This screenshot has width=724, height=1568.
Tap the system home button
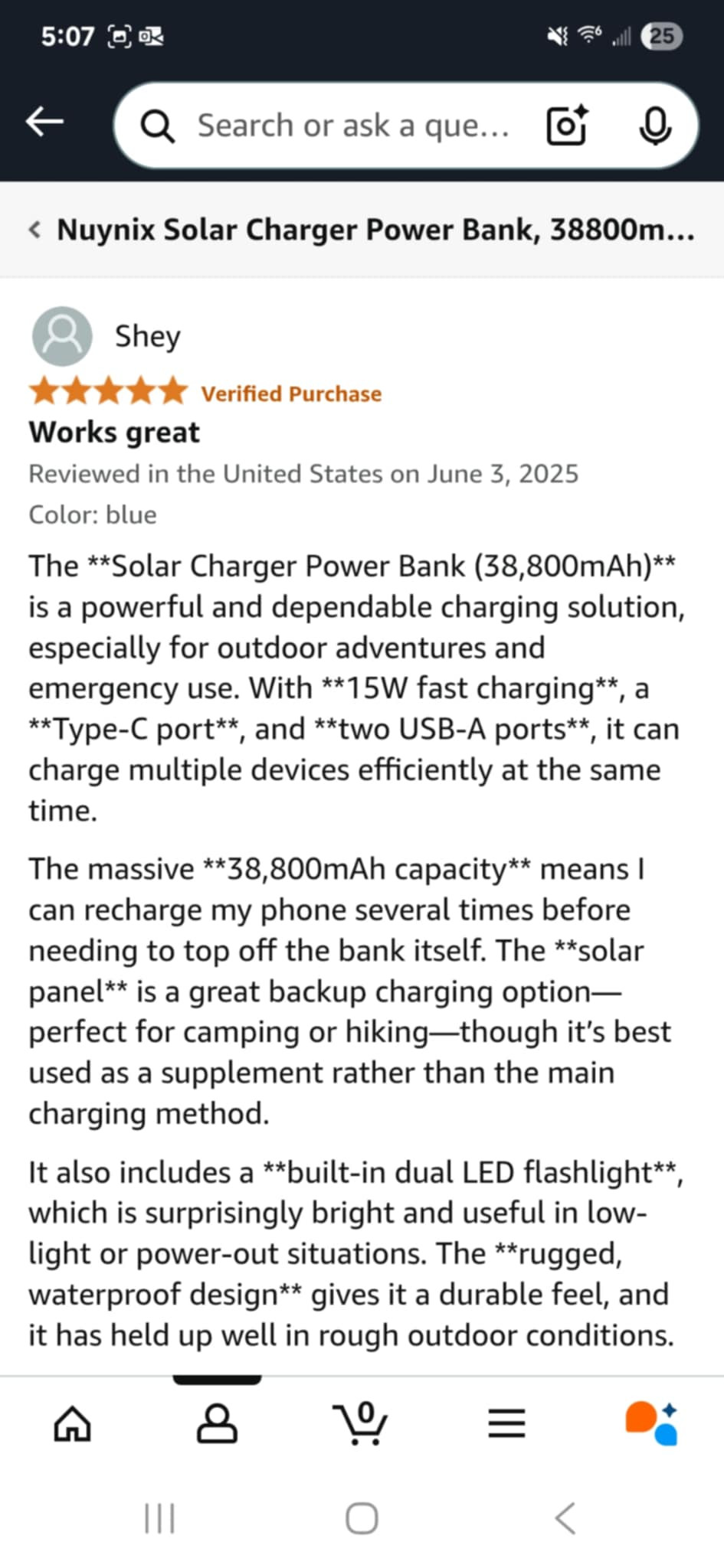click(362, 1518)
